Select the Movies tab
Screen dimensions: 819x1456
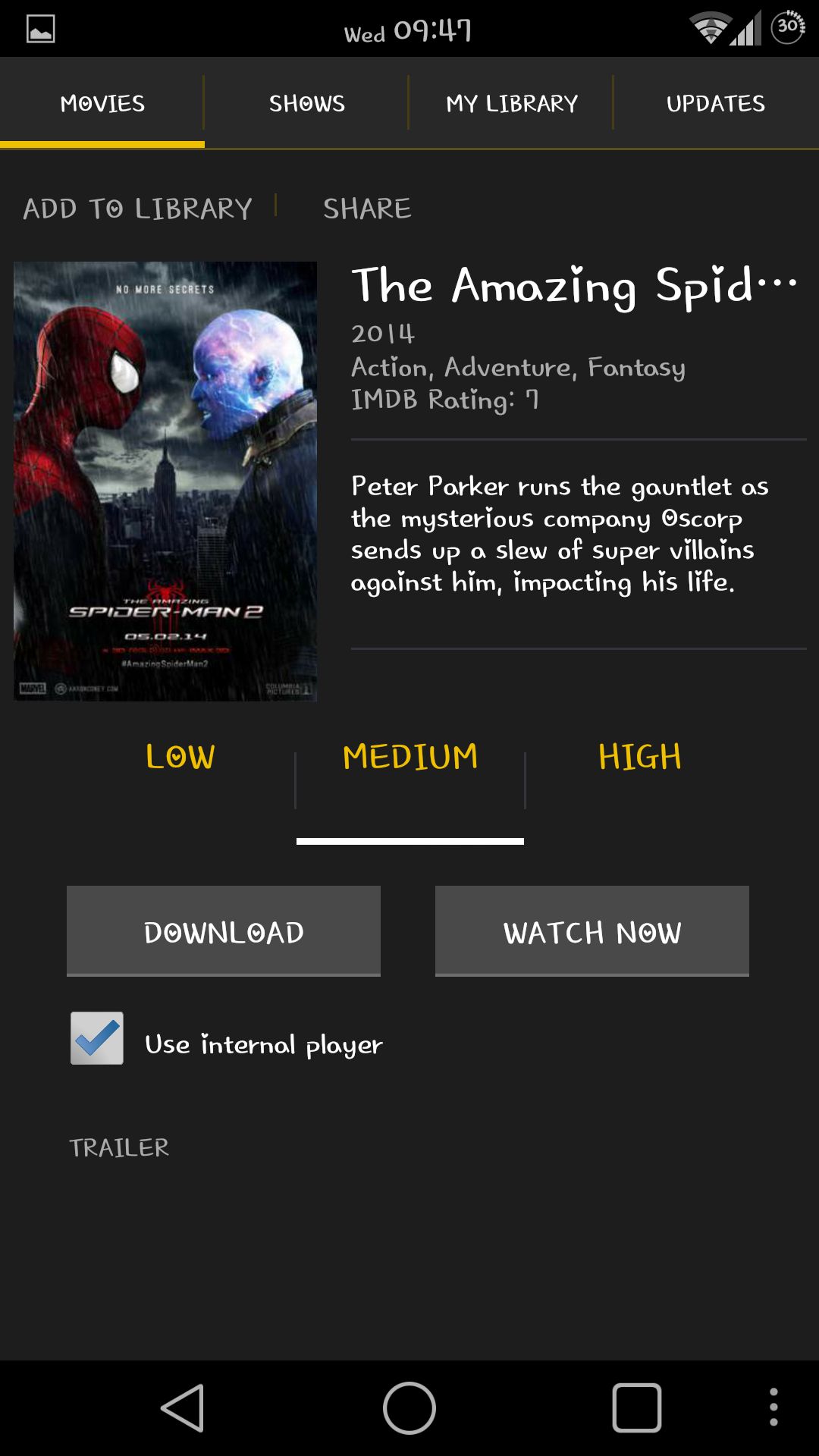pos(102,103)
